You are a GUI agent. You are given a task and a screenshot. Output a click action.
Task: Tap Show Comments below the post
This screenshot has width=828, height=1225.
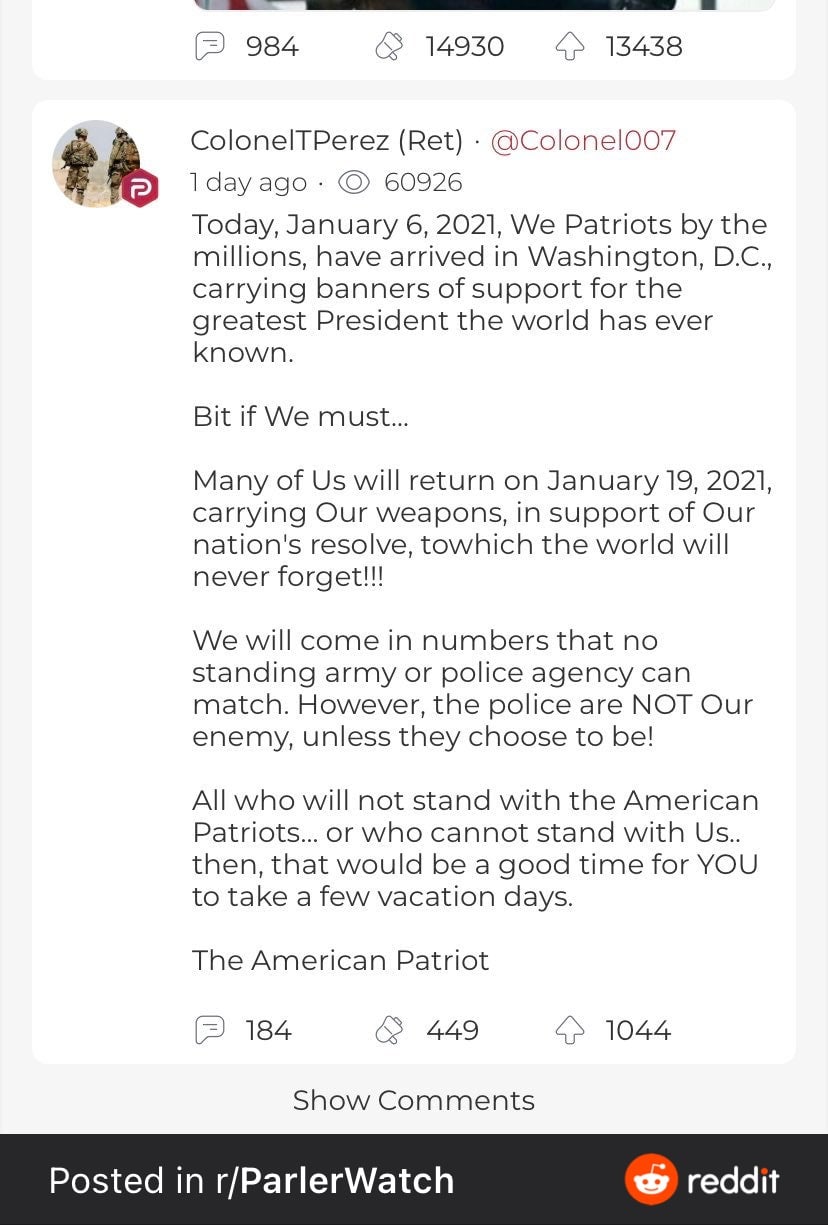(413, 1100)
